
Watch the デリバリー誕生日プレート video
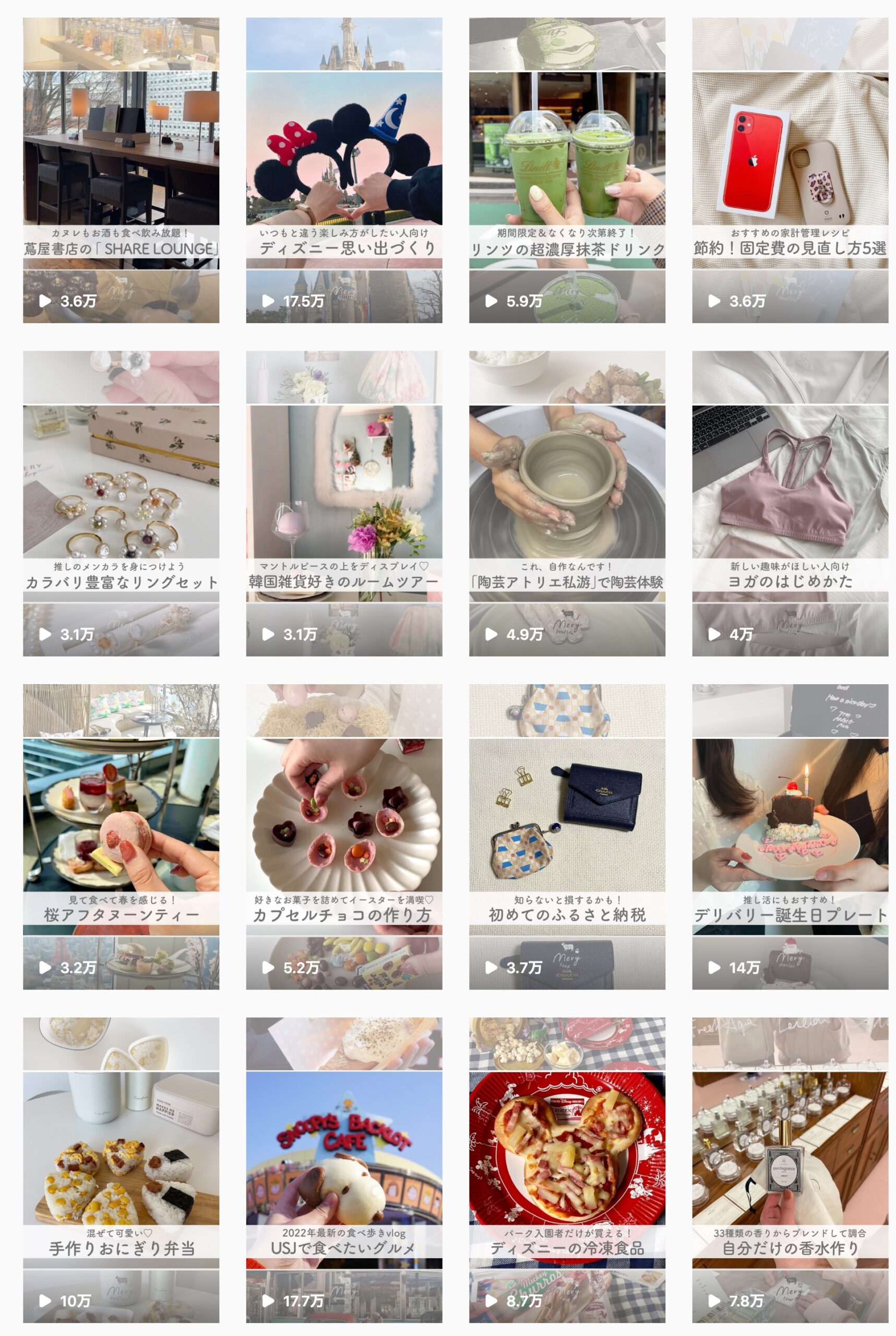coord(790,836)
